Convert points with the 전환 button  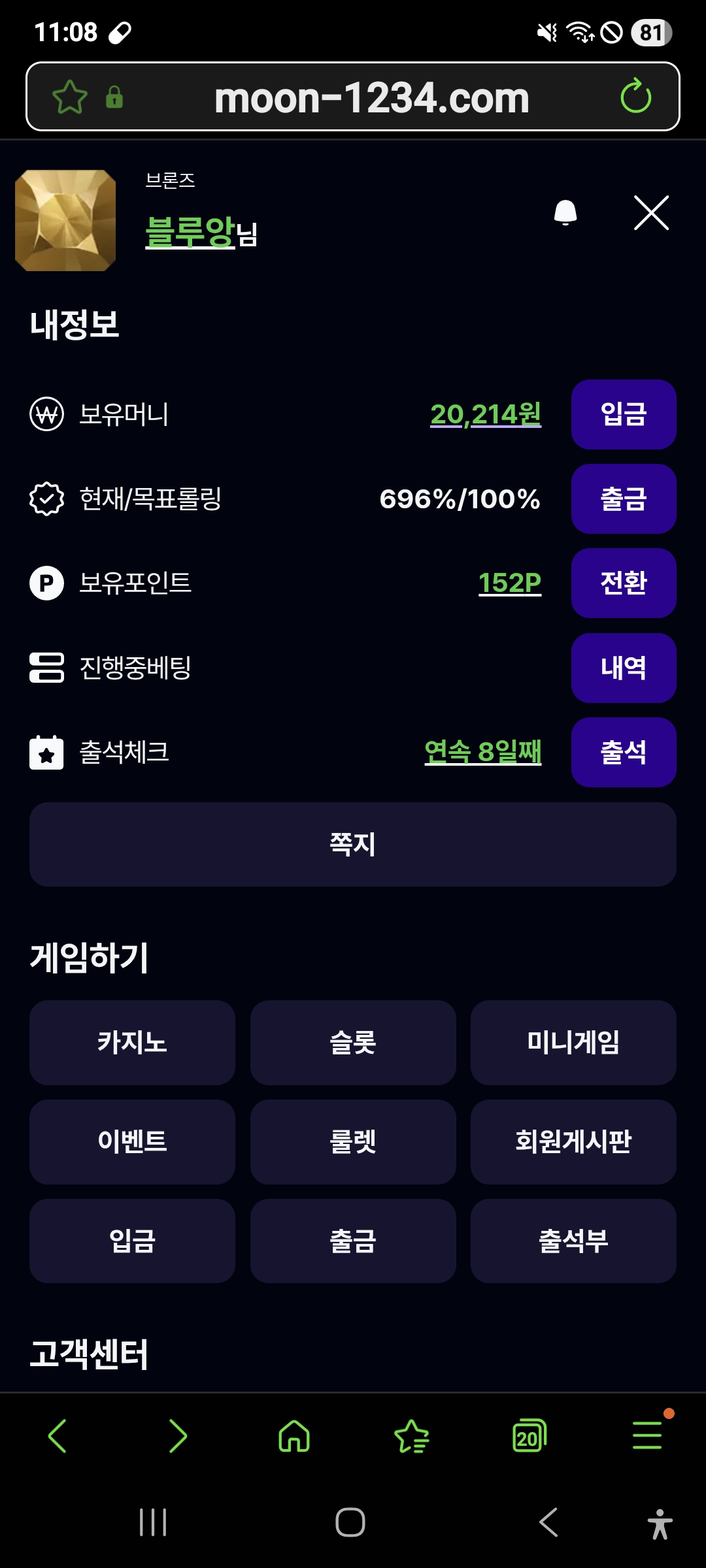(623, 583)
